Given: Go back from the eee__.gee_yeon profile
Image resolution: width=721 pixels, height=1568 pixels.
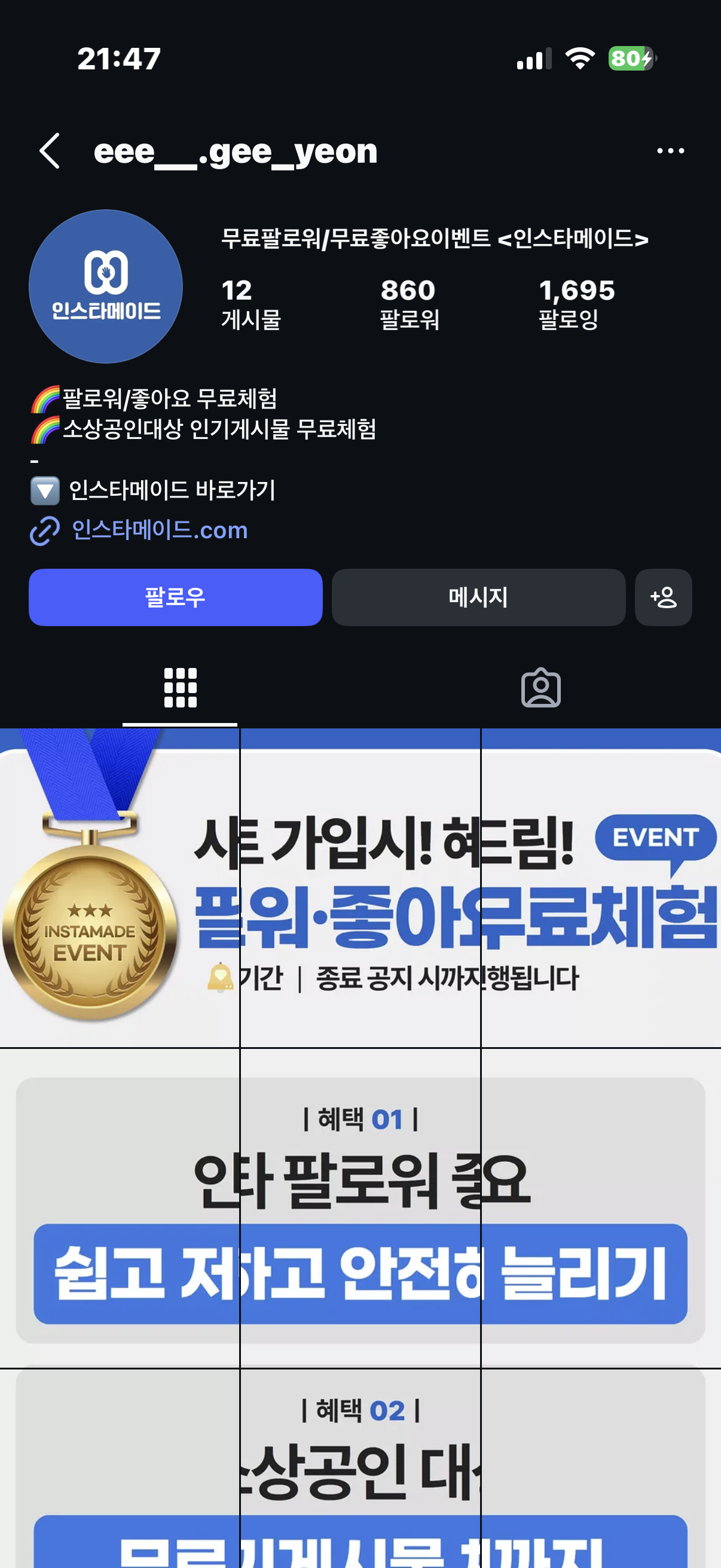Looking at the screenshot, I should tap(50, 150).
